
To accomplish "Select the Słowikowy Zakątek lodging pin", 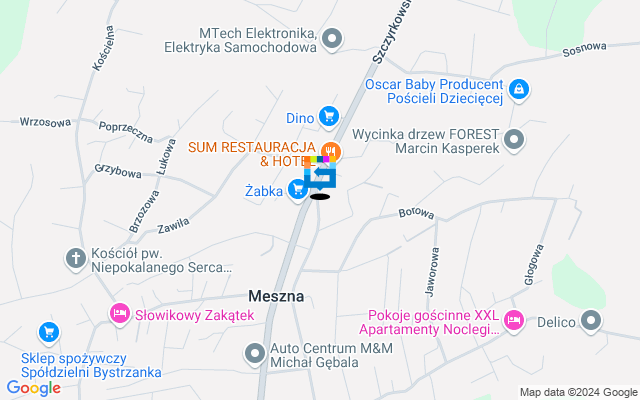I will 119,314.
